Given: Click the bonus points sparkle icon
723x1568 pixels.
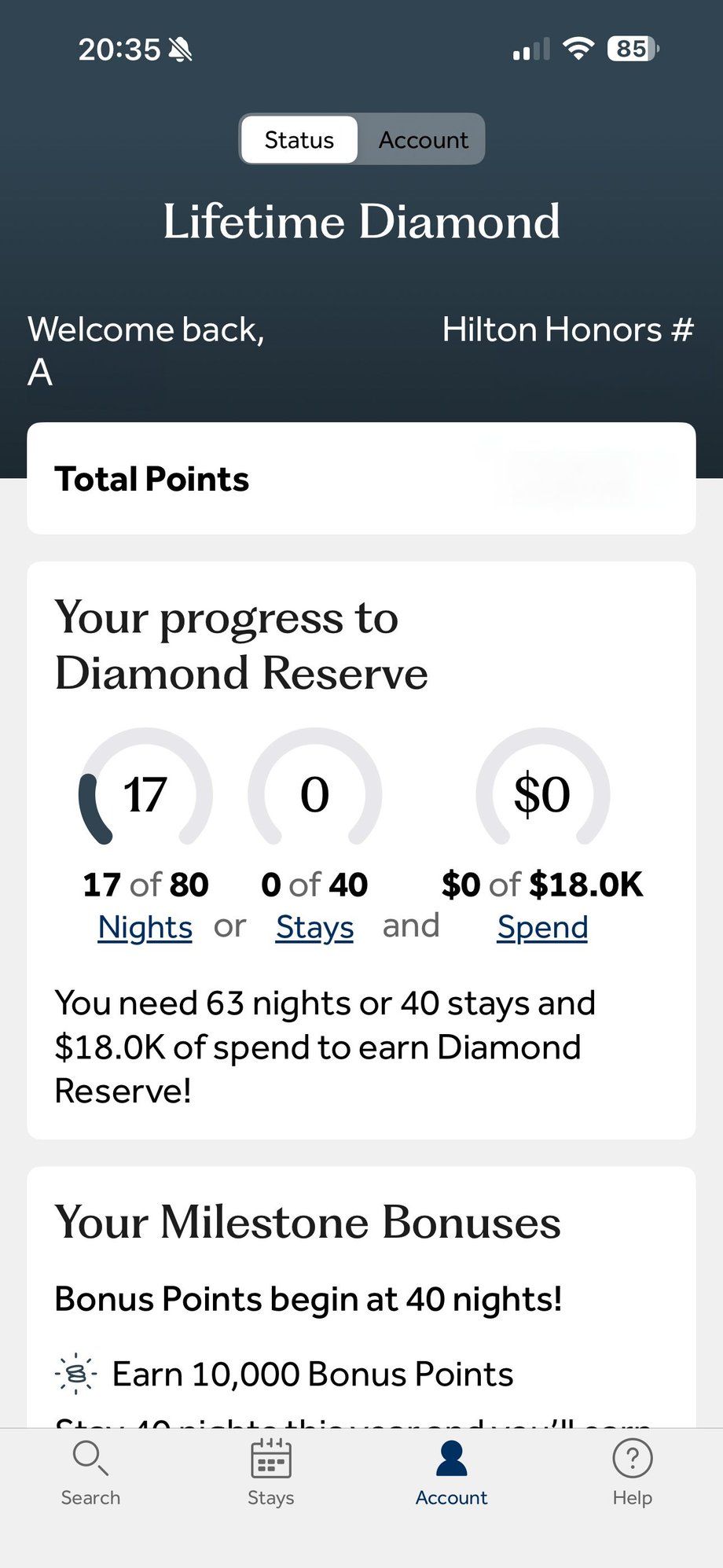Looking at the screenshot, I should pos(75,1372).
